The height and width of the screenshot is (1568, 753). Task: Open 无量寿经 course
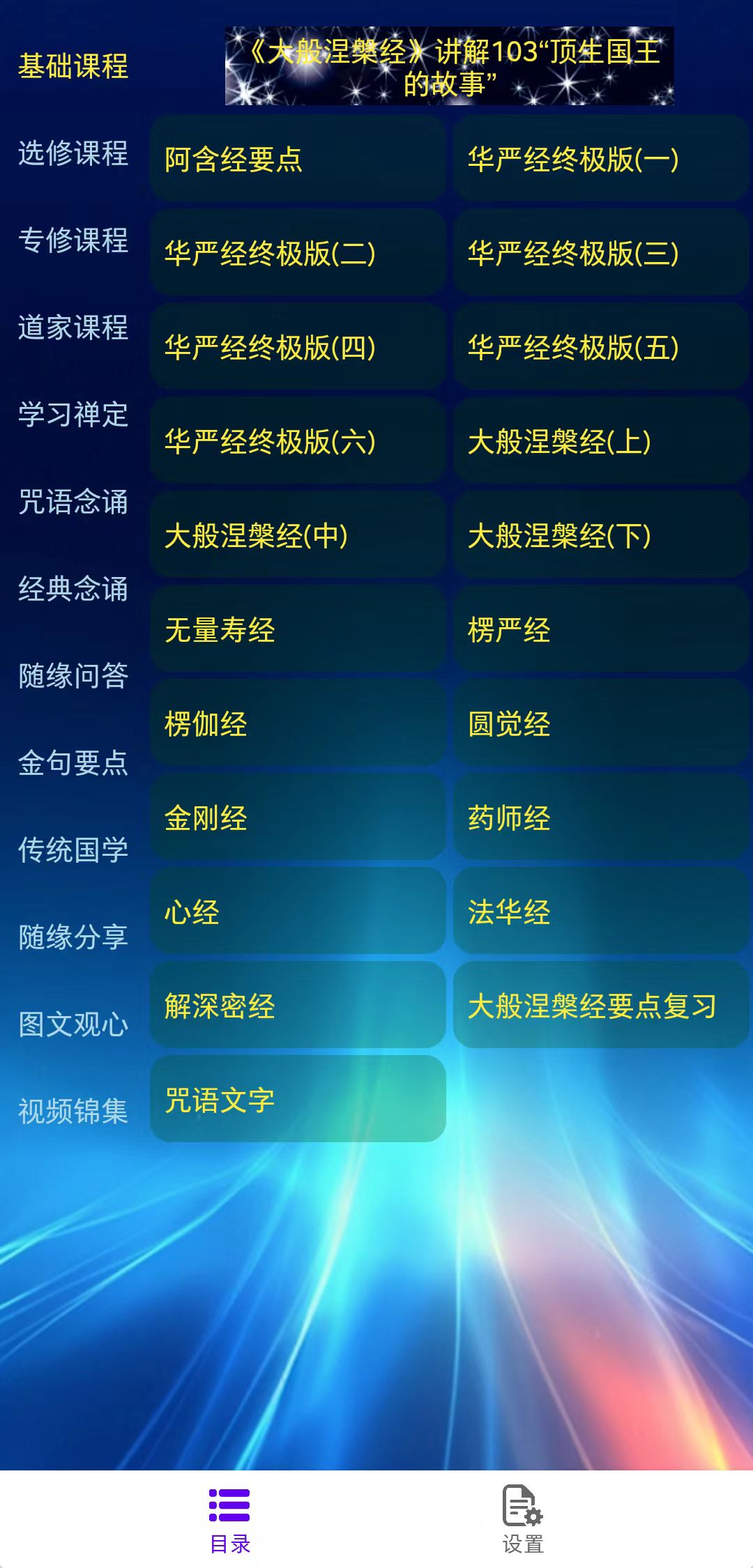point(298,629)
